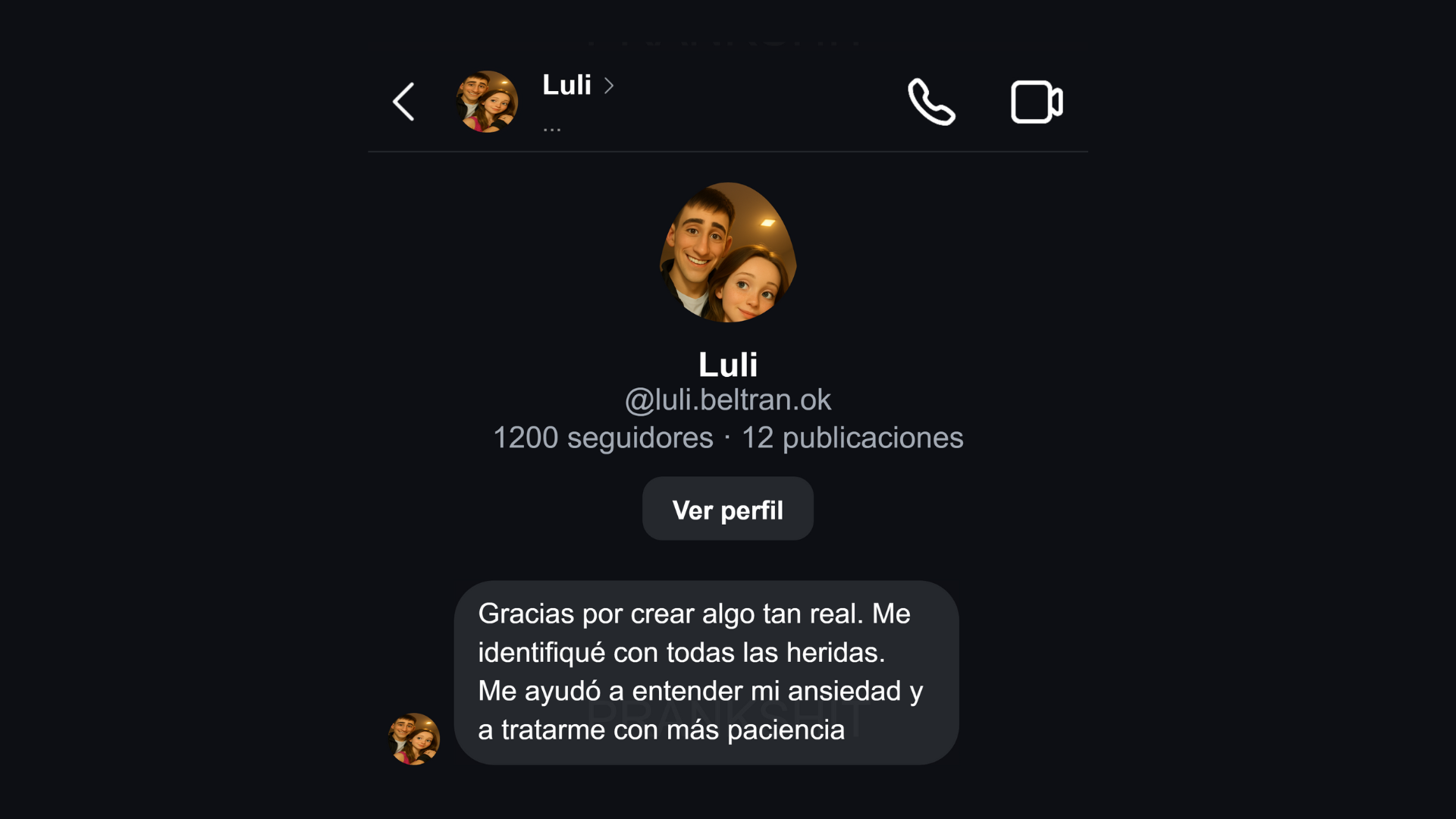Tap the Ver perfil button

[x=727, y=509]
